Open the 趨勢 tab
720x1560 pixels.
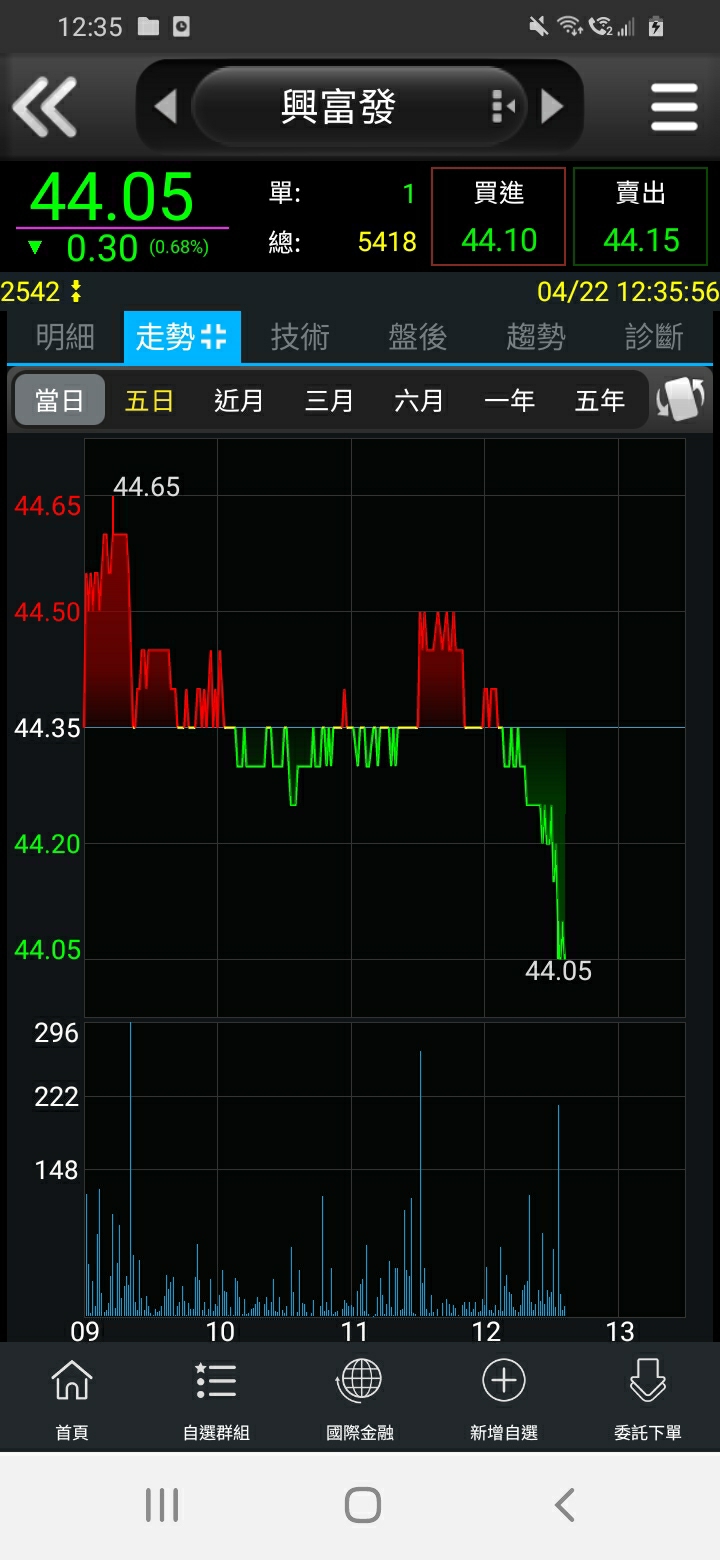tap(535, 337)
